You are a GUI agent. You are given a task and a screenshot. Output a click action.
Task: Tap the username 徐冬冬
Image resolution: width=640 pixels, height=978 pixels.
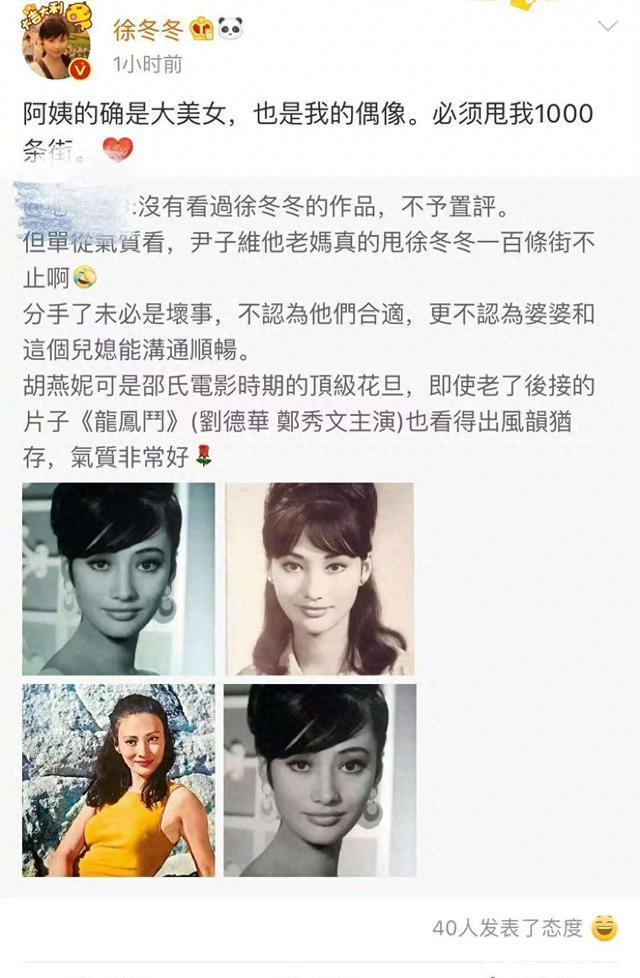point(145,28)
